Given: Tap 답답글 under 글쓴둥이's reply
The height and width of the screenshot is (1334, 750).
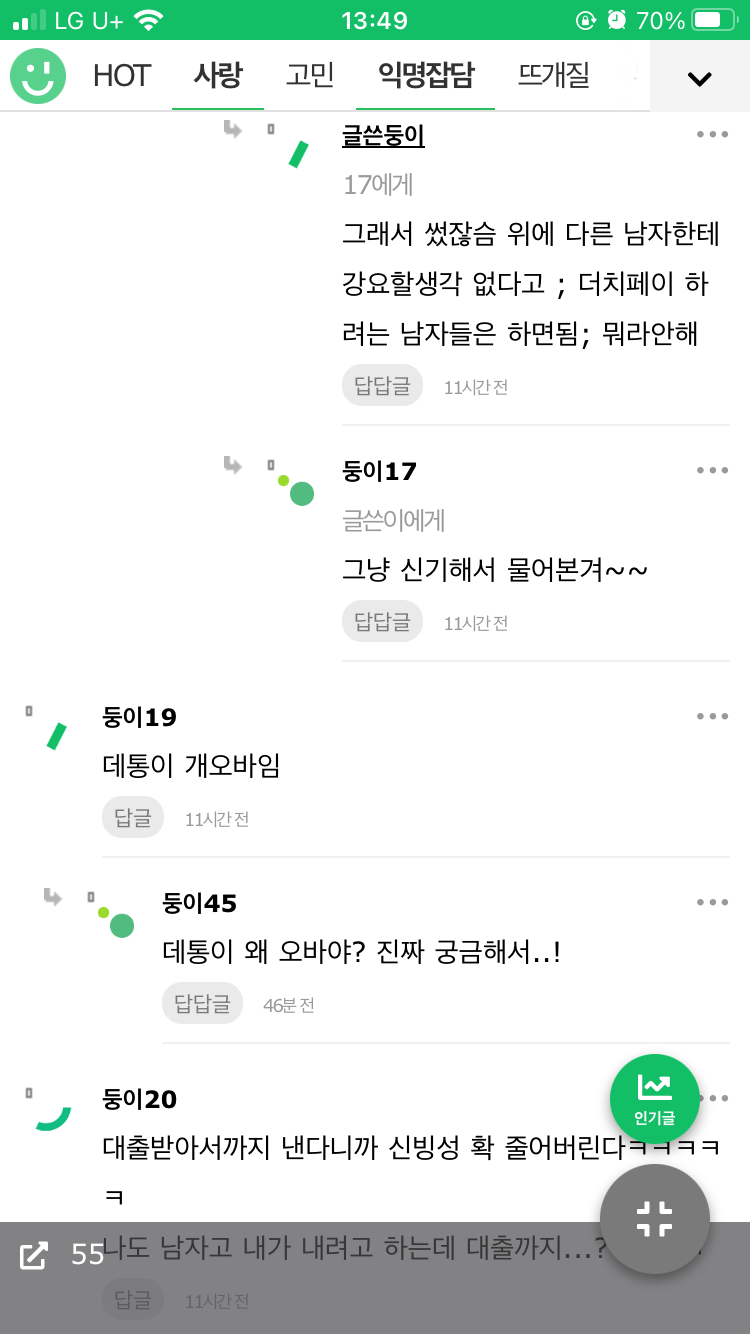Looking at the screenshot, I should tap(382, 386).
